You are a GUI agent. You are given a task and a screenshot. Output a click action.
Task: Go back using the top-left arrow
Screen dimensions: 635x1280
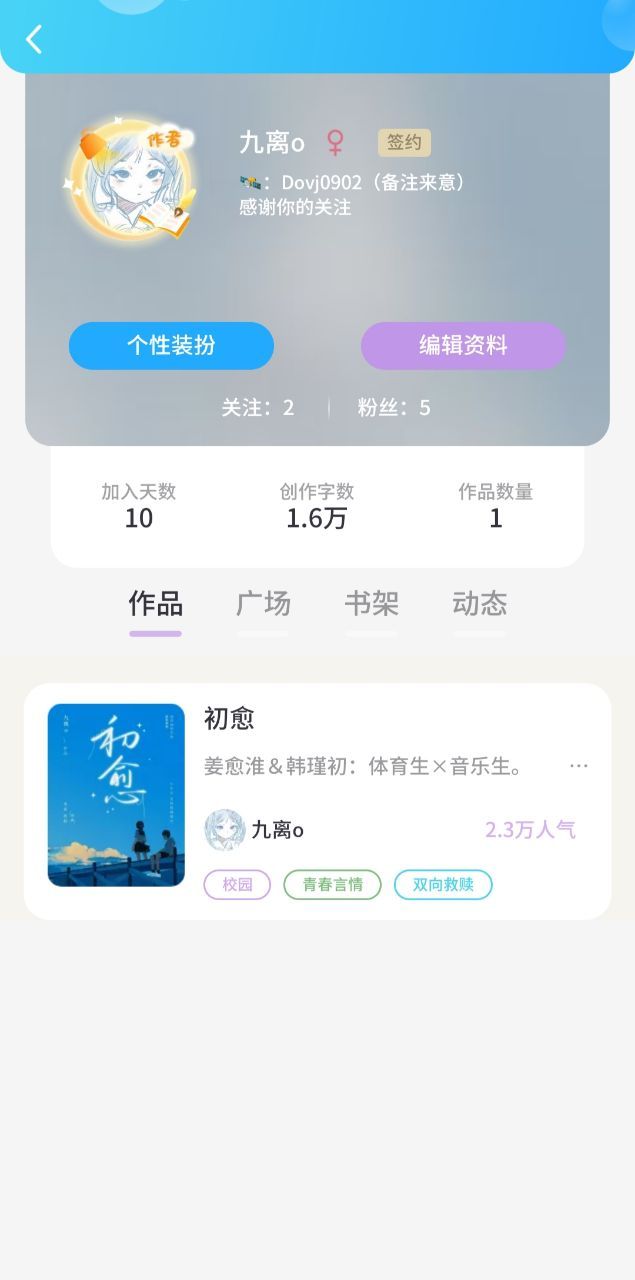34,39
